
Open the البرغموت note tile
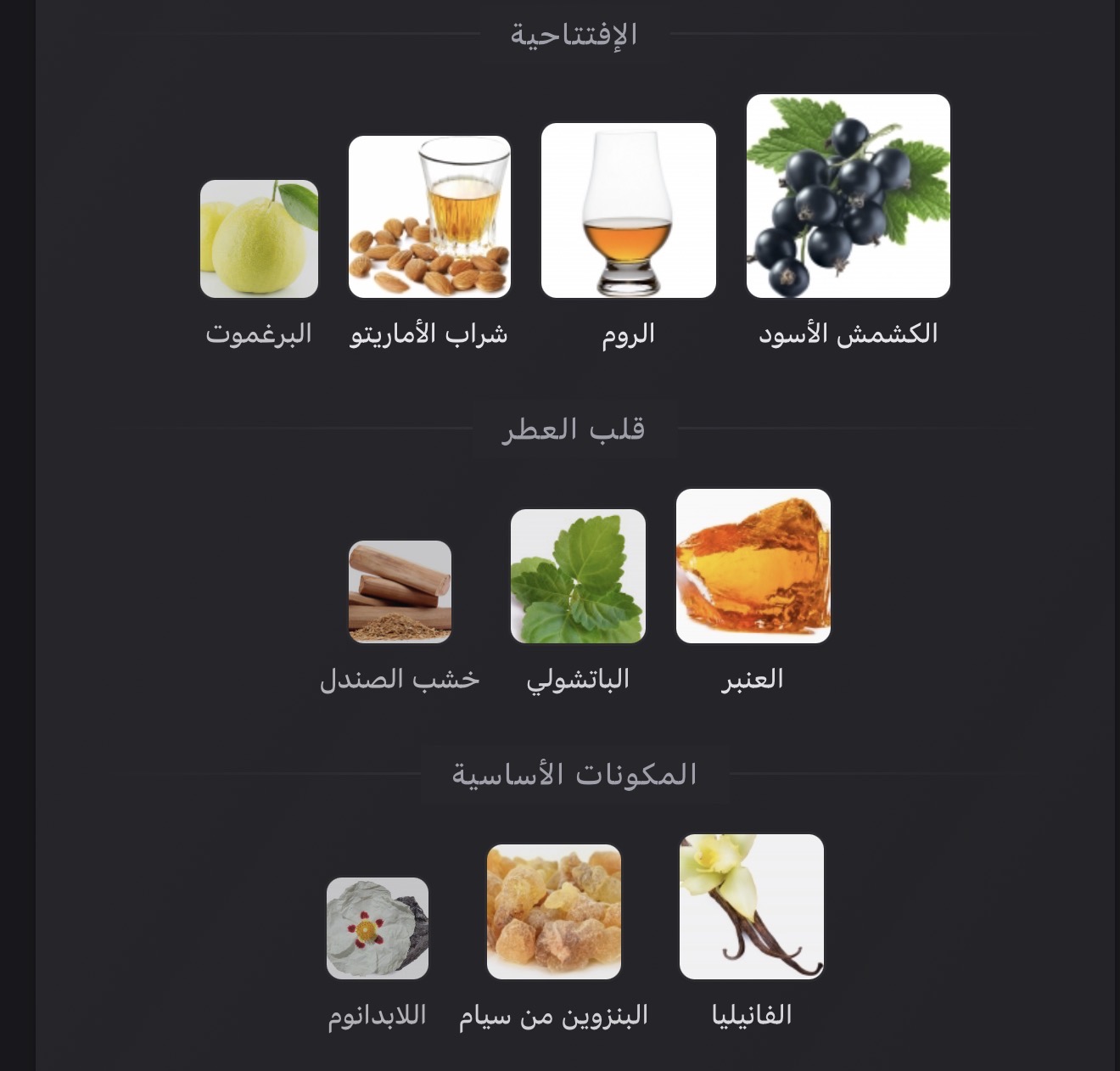pos(259,239)
